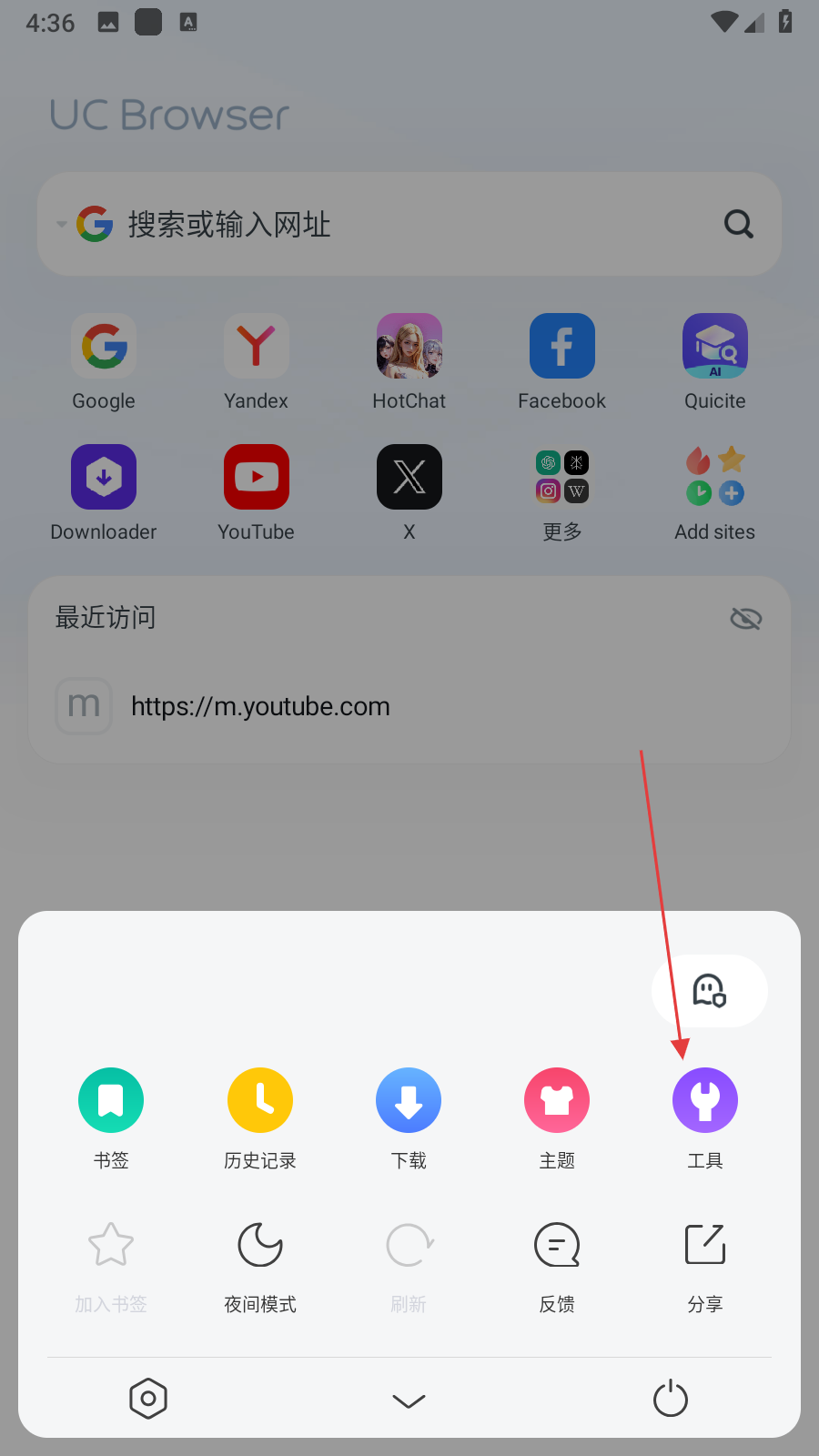Open 书签 bookmarks
Viewport: 819px width, 1456px height.
(111, 1101)
